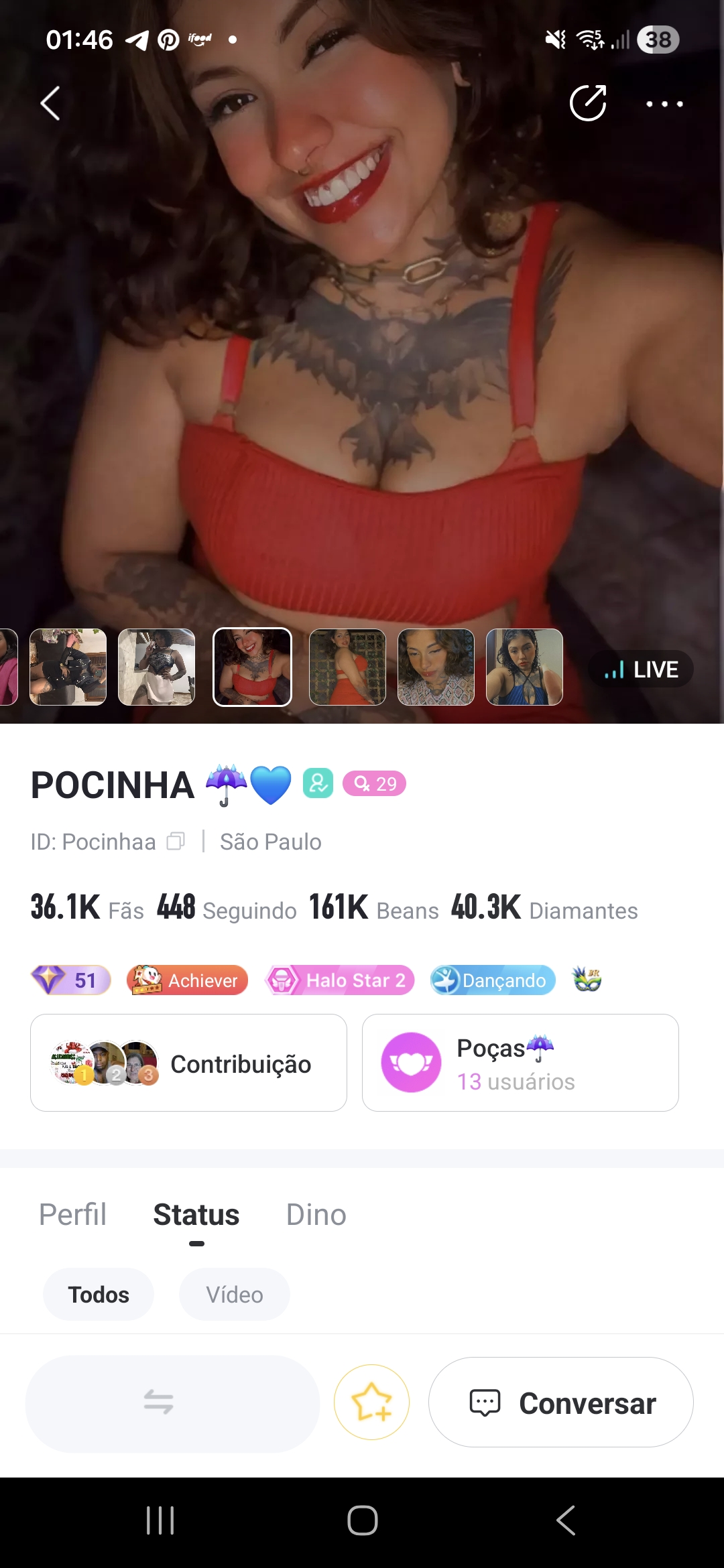
Task: Filter posts by Vídeo
Action: (x=234, y=1294)
